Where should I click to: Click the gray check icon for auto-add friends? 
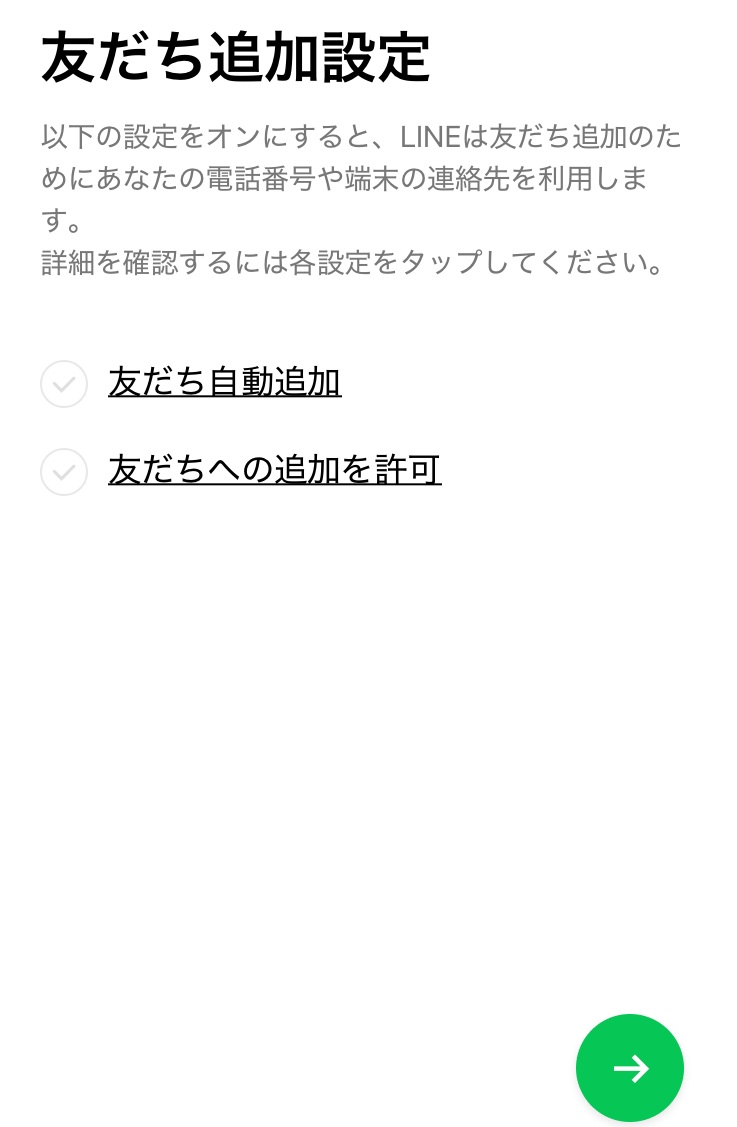(64, 384)
